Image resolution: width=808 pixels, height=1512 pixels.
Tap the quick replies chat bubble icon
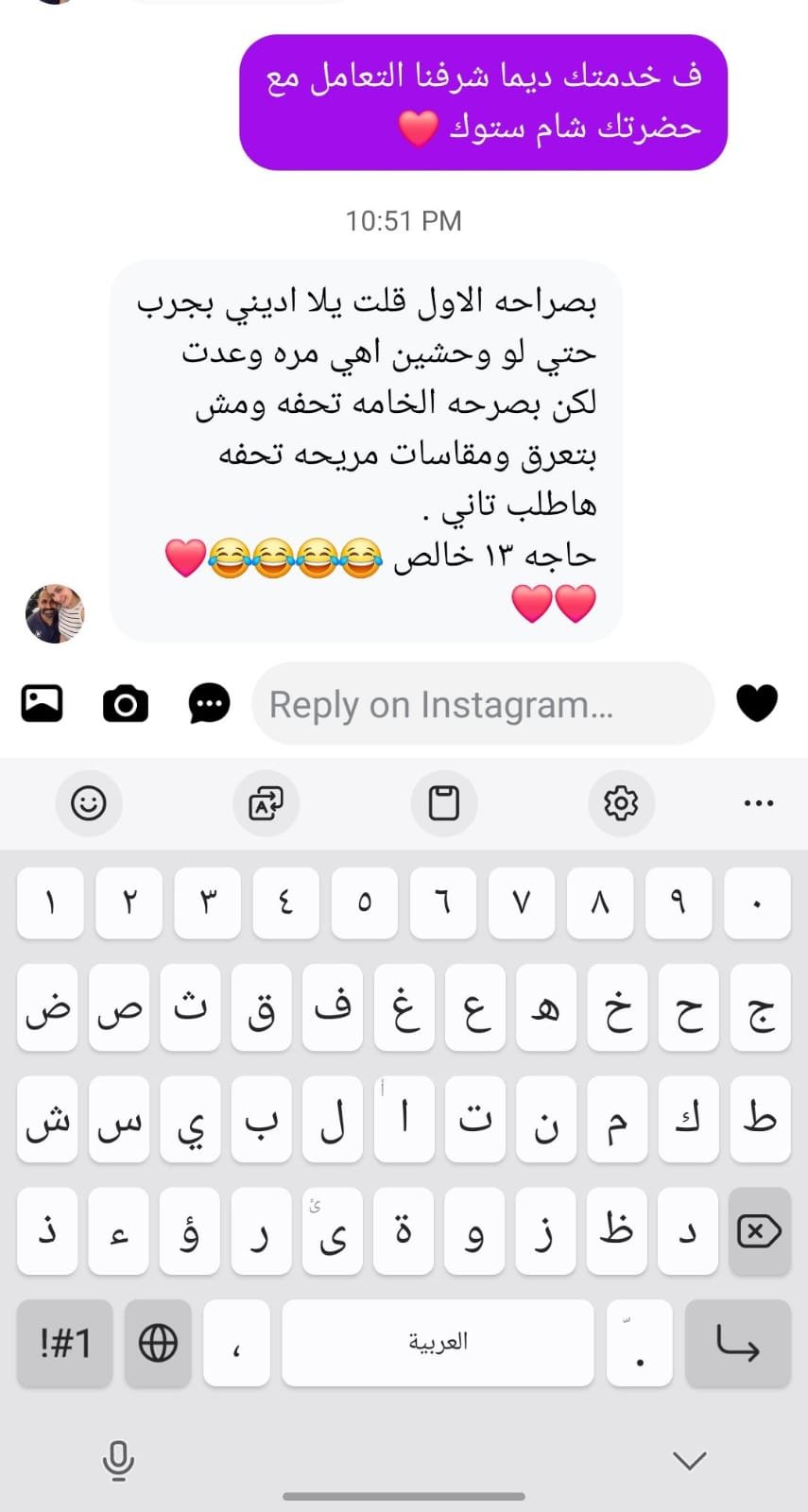(x=209, y=704)
